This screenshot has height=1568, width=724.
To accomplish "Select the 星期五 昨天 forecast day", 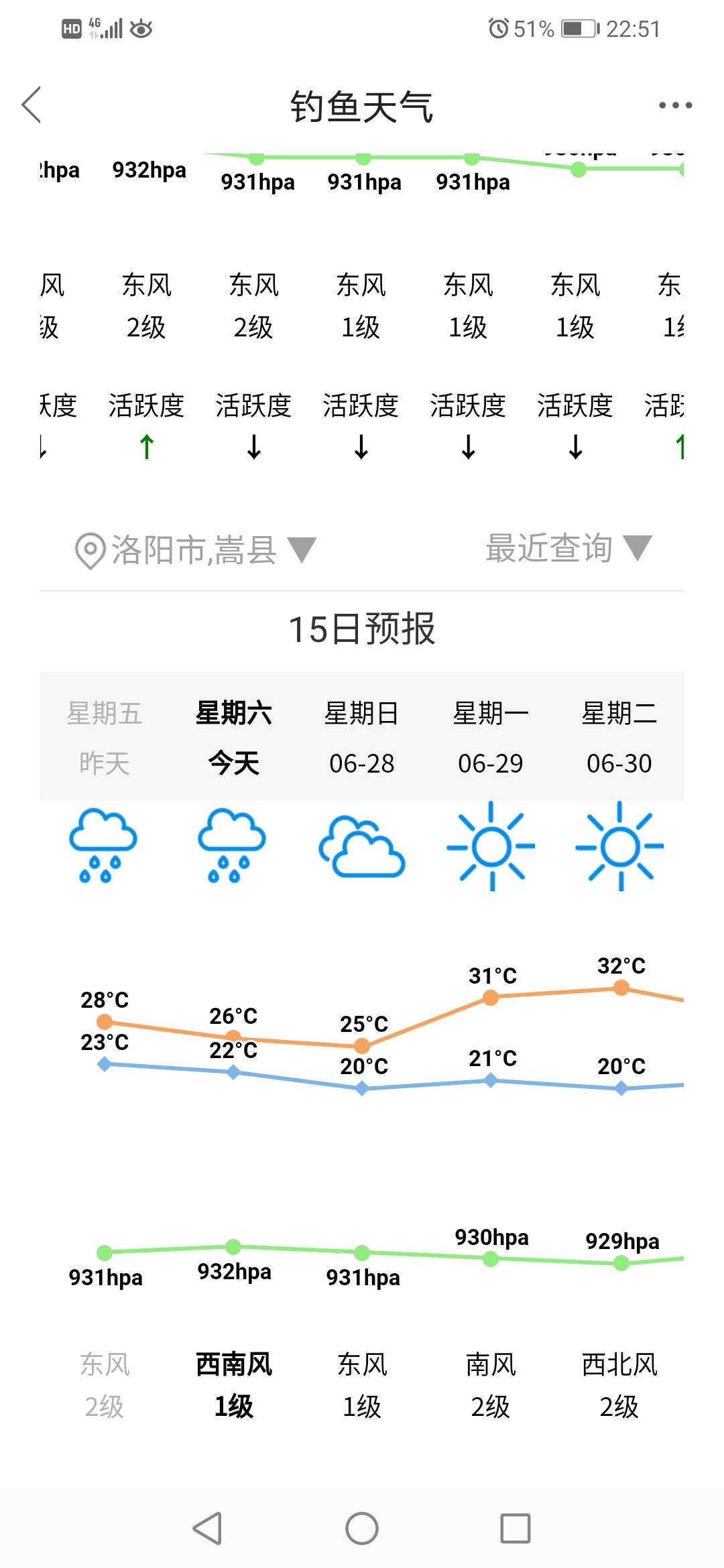I will [x=105, y=737].
